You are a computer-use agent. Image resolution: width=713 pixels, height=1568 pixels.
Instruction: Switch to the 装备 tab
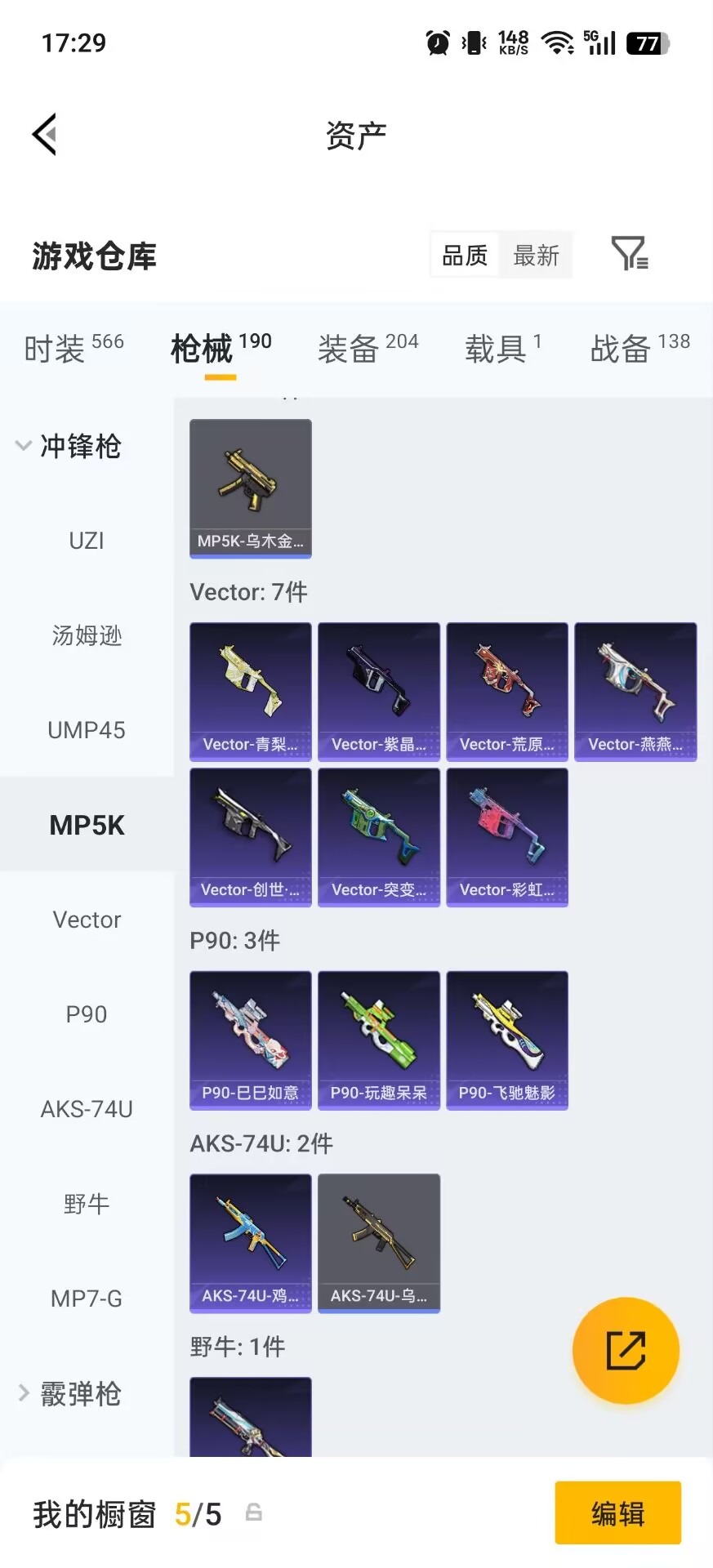[x=368, y=349]
